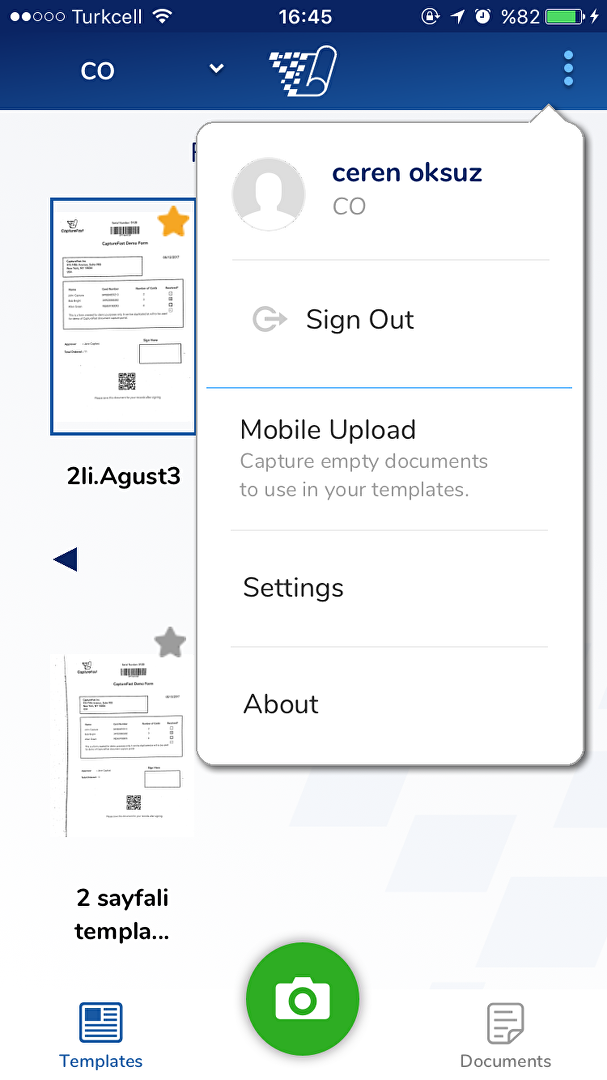Tap ceren oksuz profile avatar
Viewport: 607px width, 1080px height.
pos(269,194)
